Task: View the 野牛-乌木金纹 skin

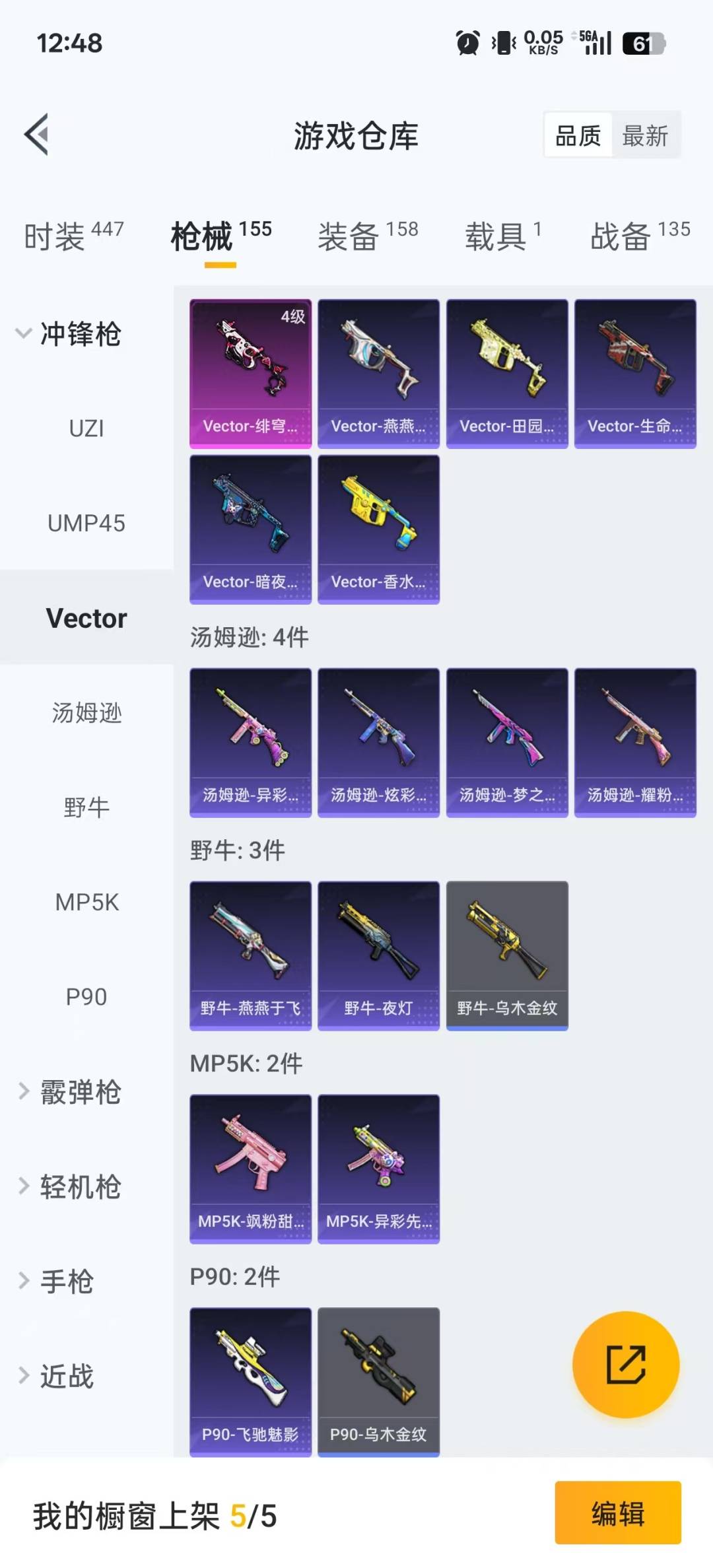Action: [507, 955]
